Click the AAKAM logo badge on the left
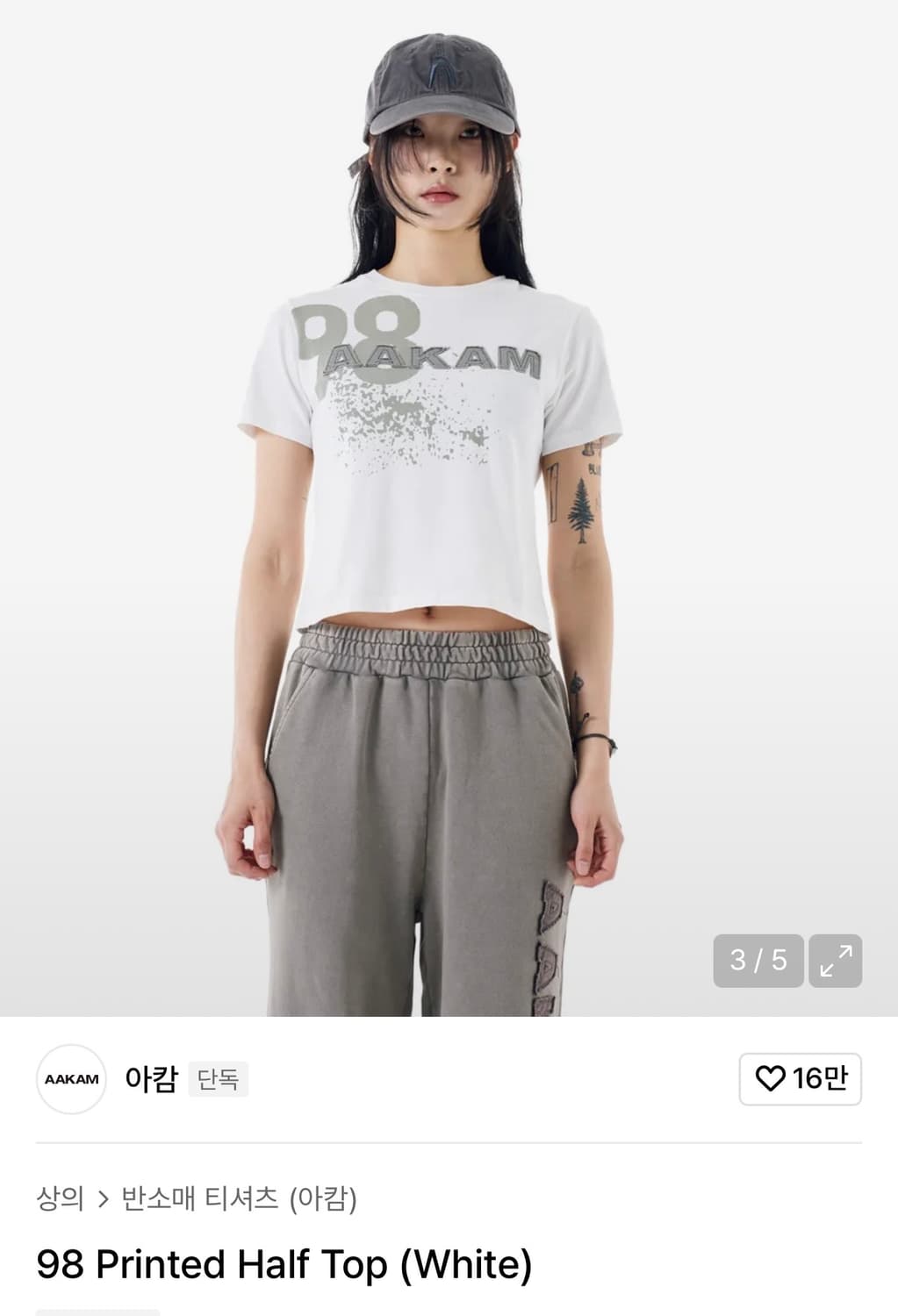The image size is (898, 1316). coord(70,1080)
